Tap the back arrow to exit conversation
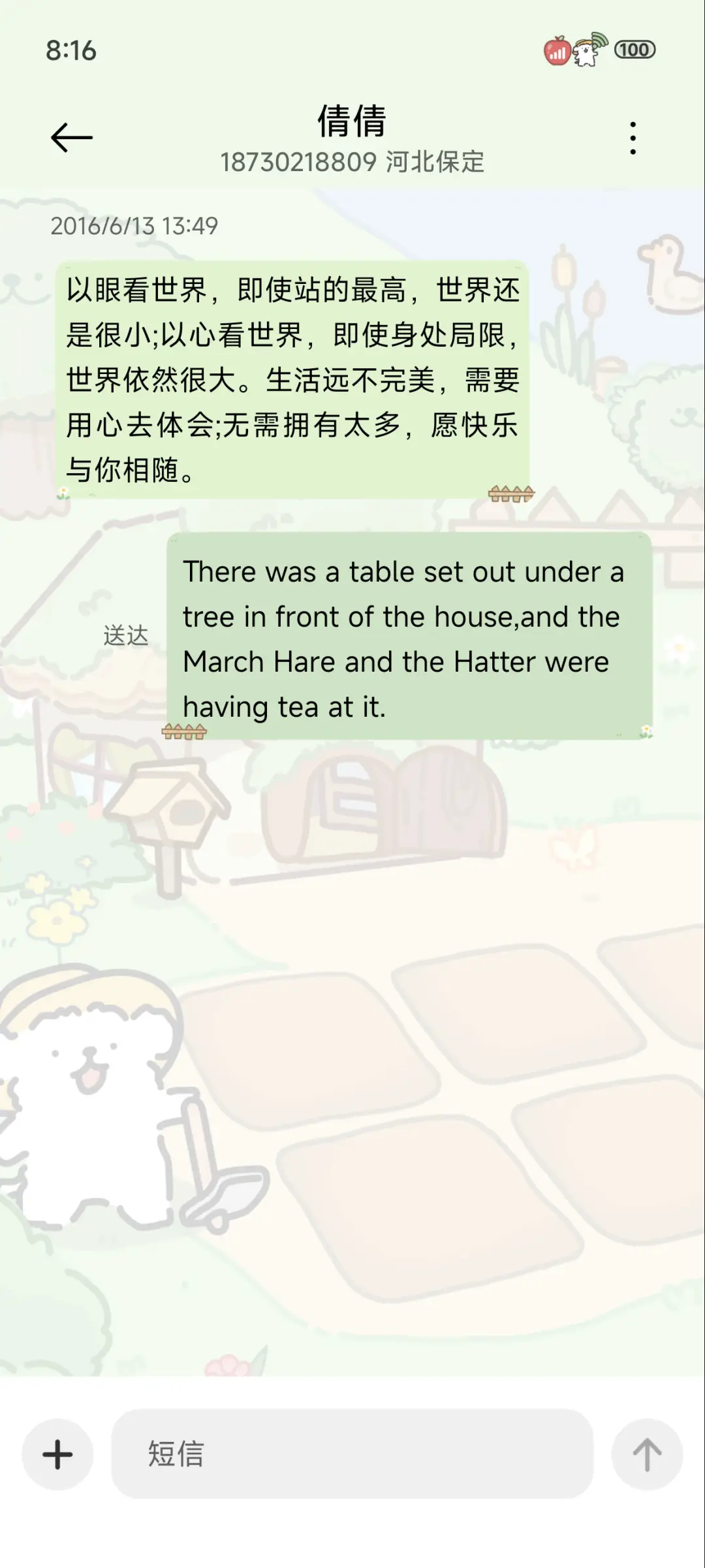This screenshot has width=705, height=1568. click(x=70, y=136)
